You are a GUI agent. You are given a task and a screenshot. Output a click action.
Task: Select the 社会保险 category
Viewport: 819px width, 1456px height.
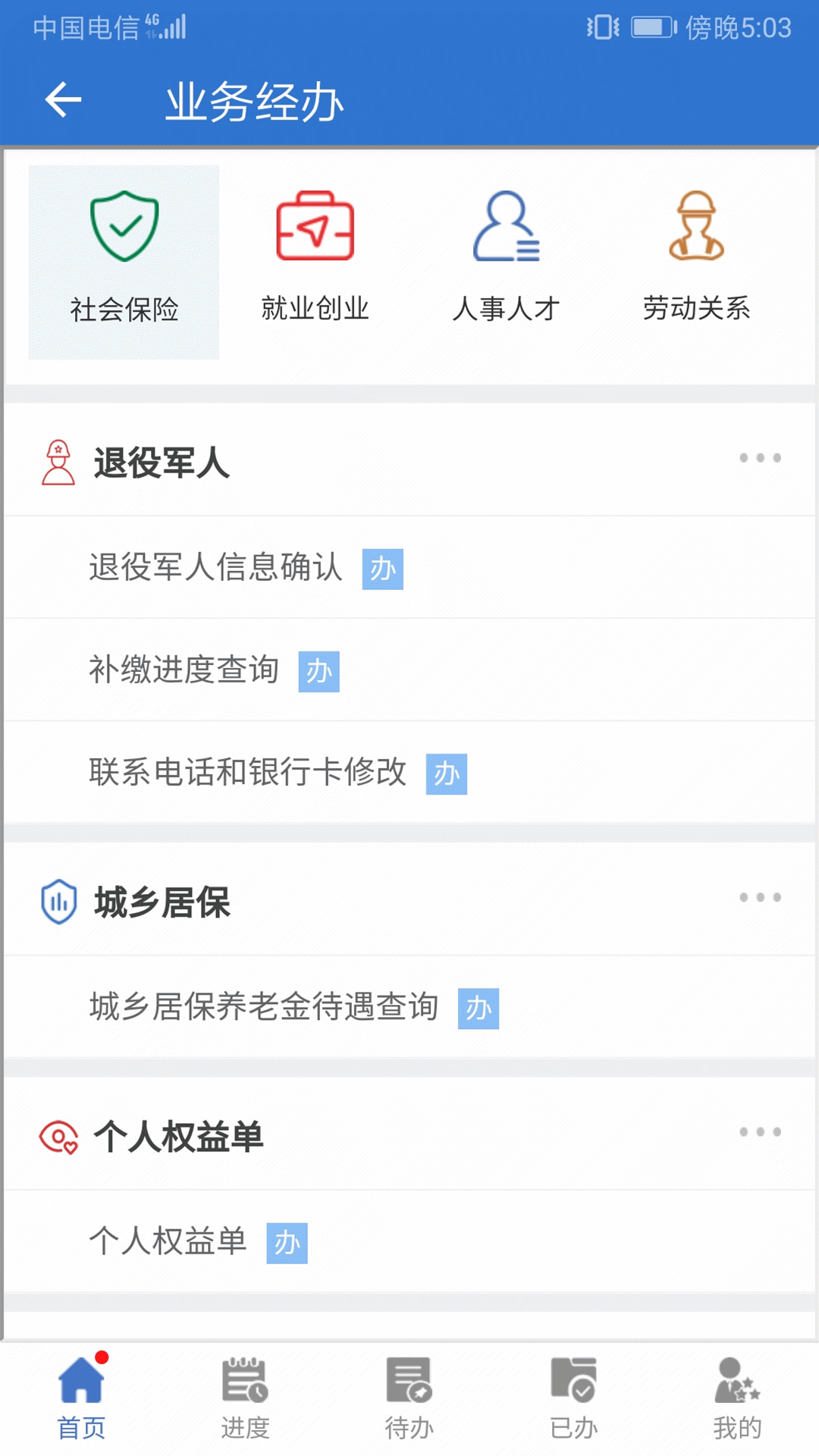[124, 262]
